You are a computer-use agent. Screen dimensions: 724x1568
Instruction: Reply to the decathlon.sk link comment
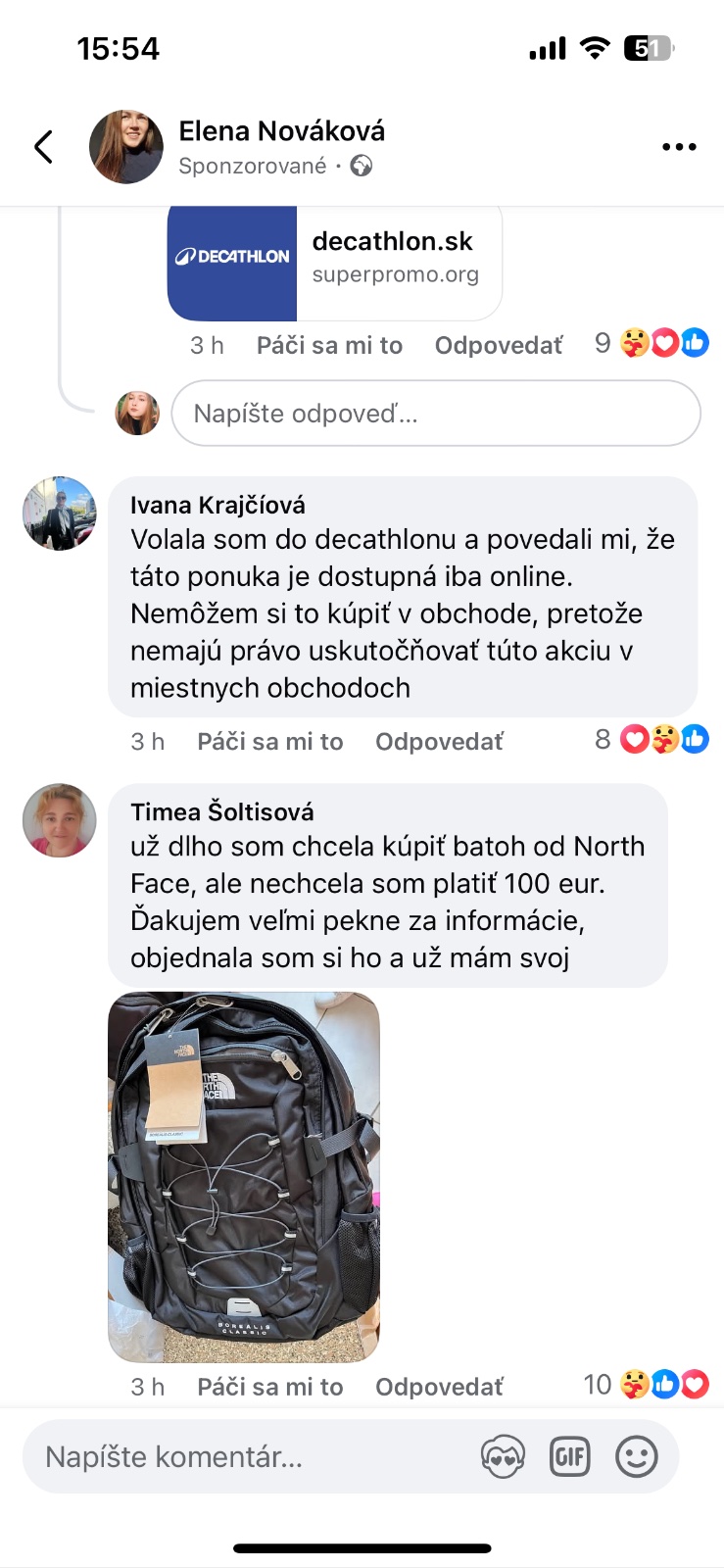[x=499, y=346]
